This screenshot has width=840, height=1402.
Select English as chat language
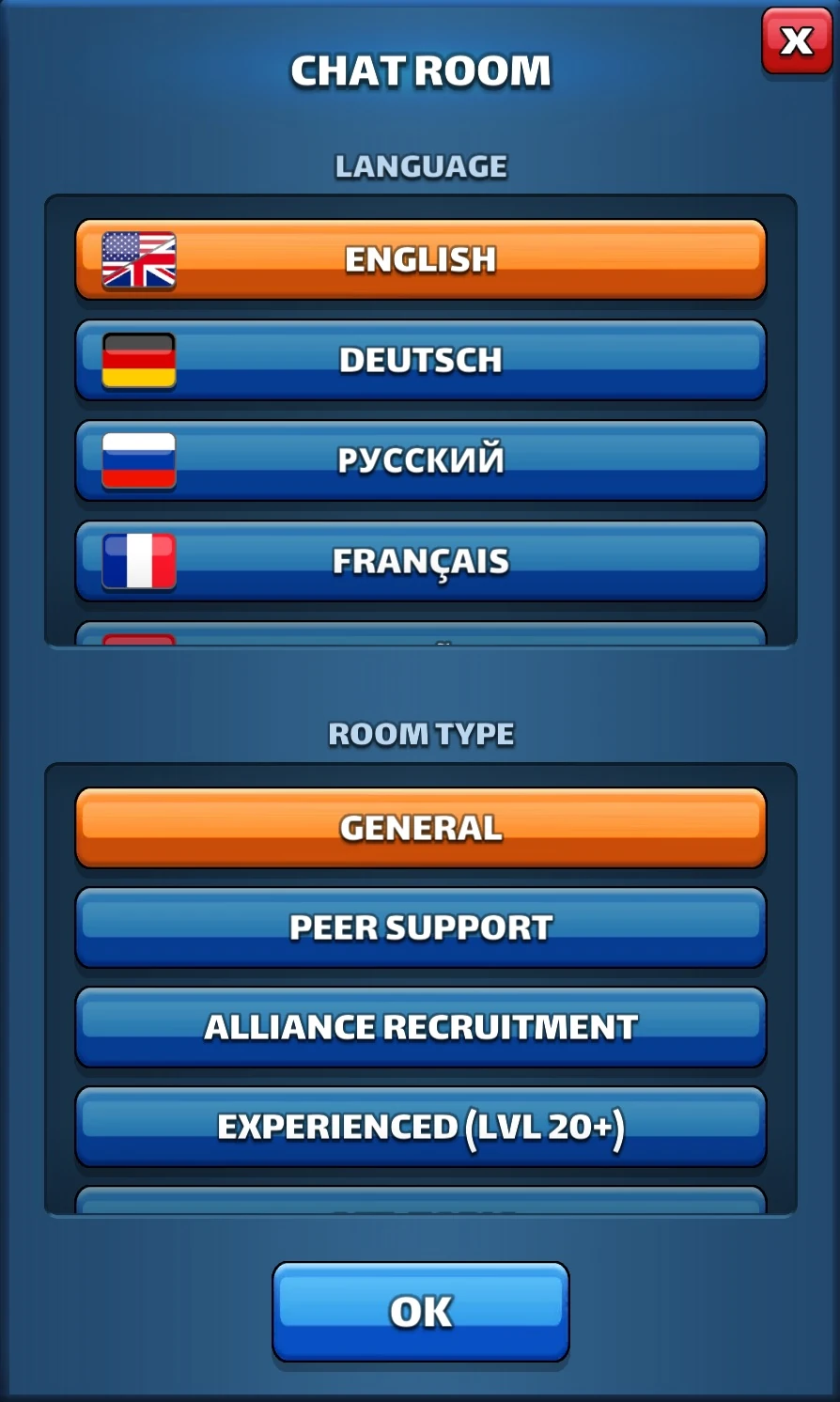420,259
